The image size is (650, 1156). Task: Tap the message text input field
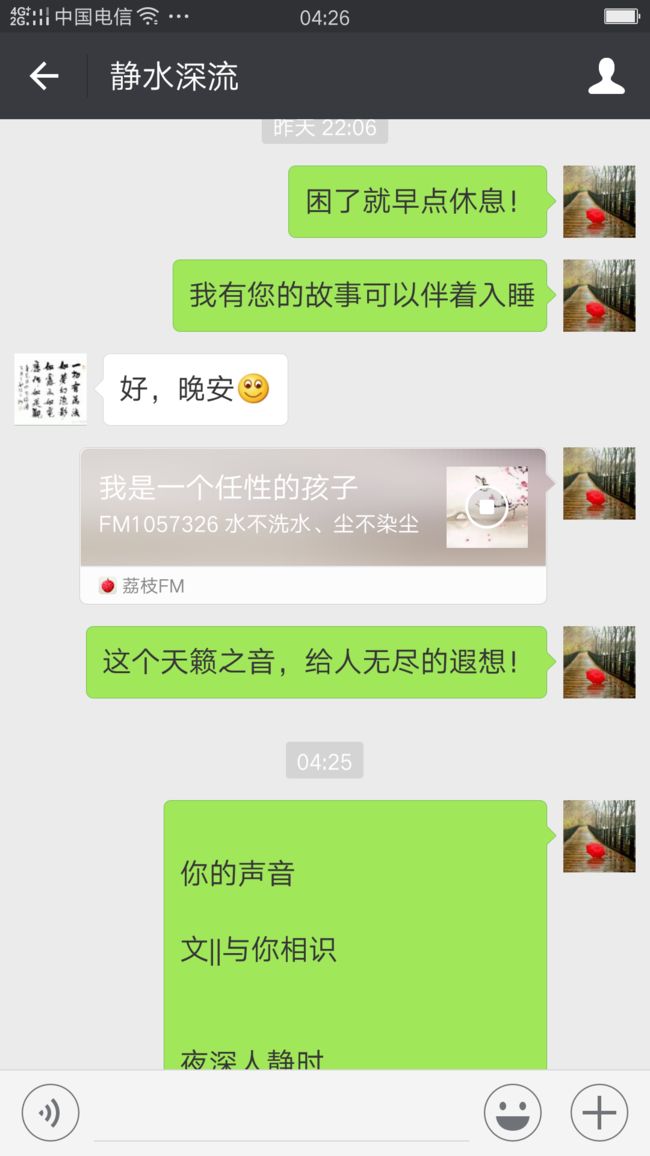[x=282, y=1113]
